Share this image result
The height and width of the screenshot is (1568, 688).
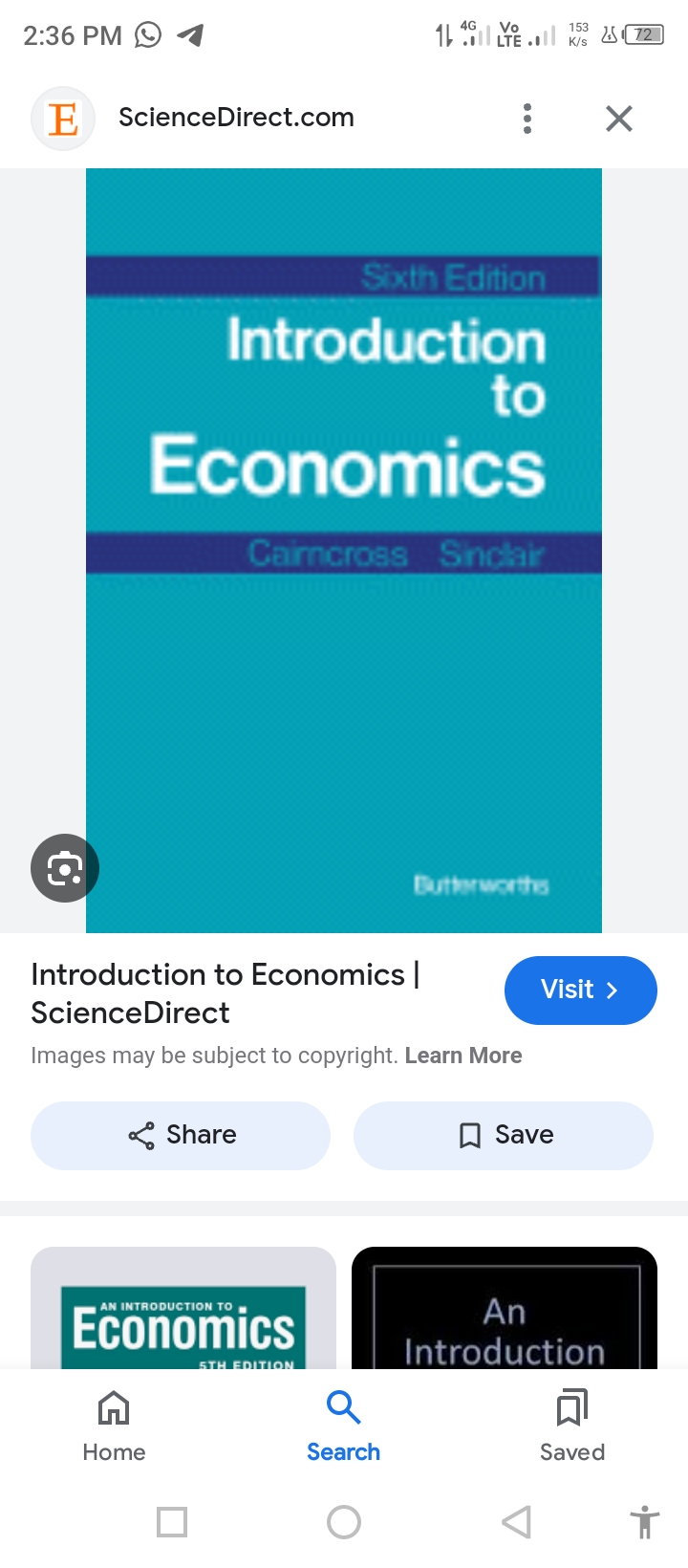pos(181,1135)
